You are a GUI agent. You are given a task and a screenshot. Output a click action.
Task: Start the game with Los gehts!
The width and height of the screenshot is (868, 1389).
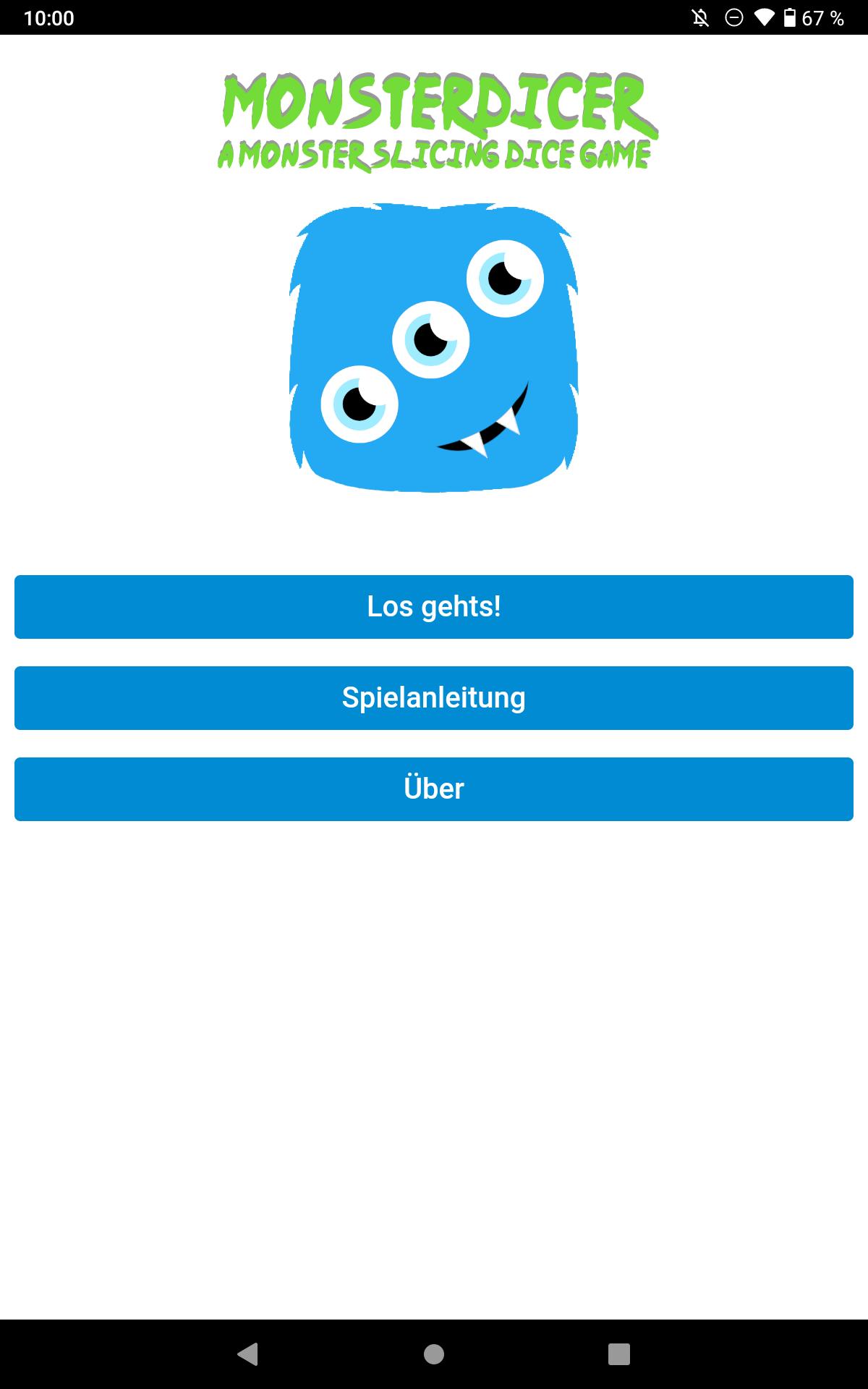(434, 607)
